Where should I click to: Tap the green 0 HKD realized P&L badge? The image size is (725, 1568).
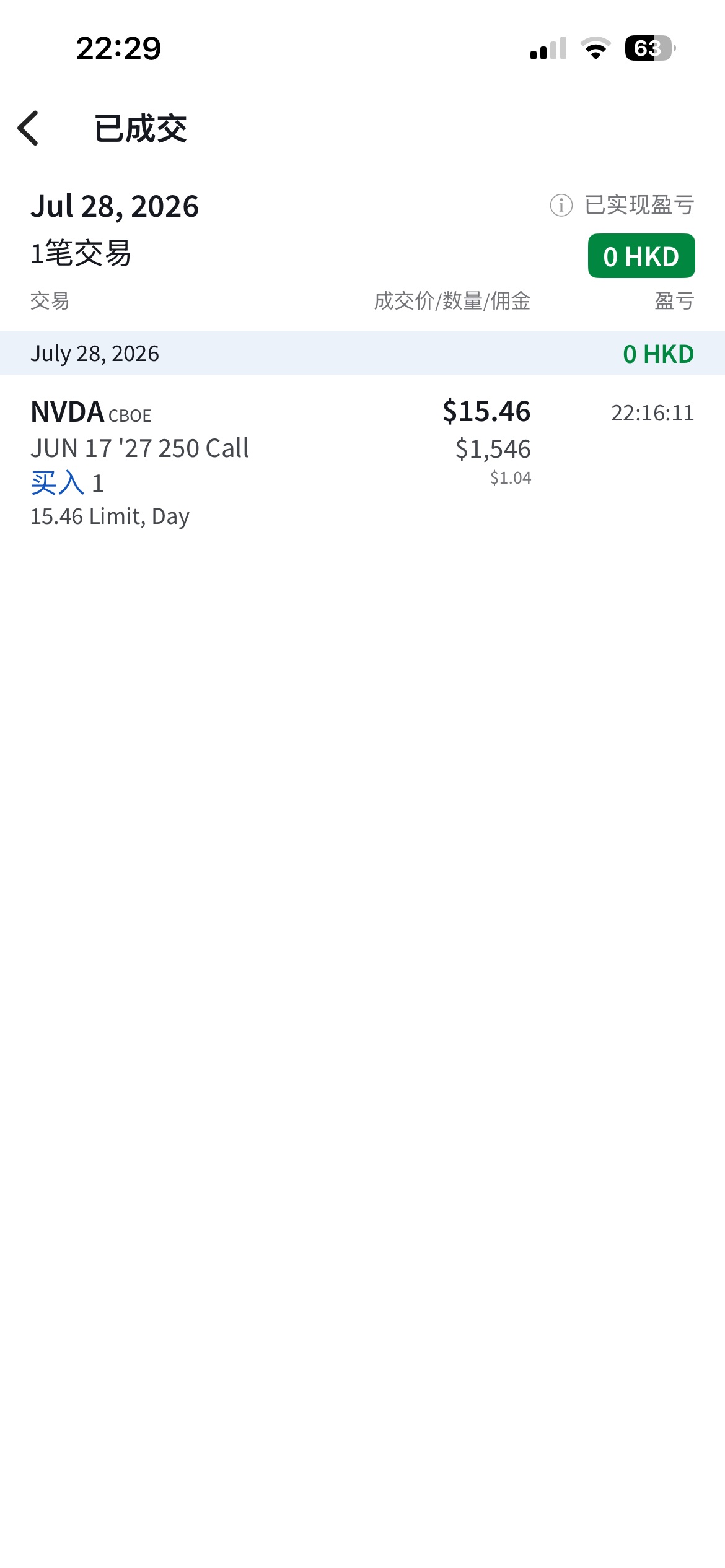pos(641,256)
